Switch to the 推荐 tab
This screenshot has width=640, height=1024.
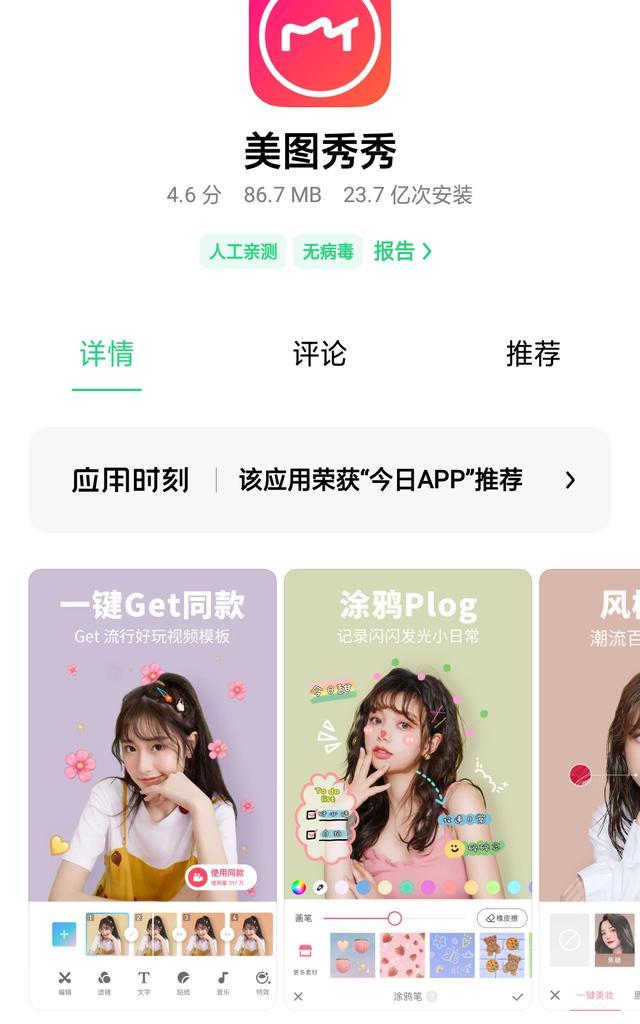coord(532,354)
